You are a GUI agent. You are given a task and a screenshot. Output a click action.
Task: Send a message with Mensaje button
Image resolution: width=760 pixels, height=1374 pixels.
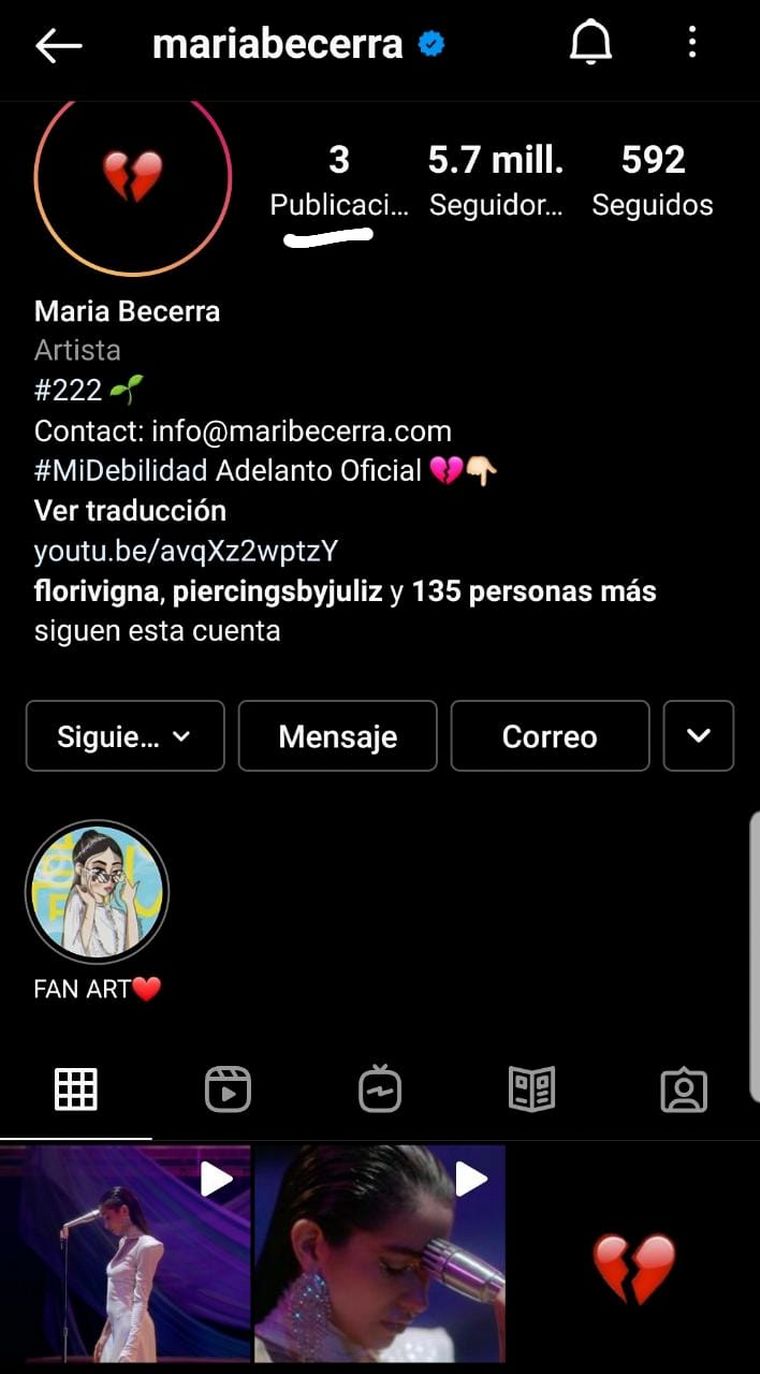338,736
